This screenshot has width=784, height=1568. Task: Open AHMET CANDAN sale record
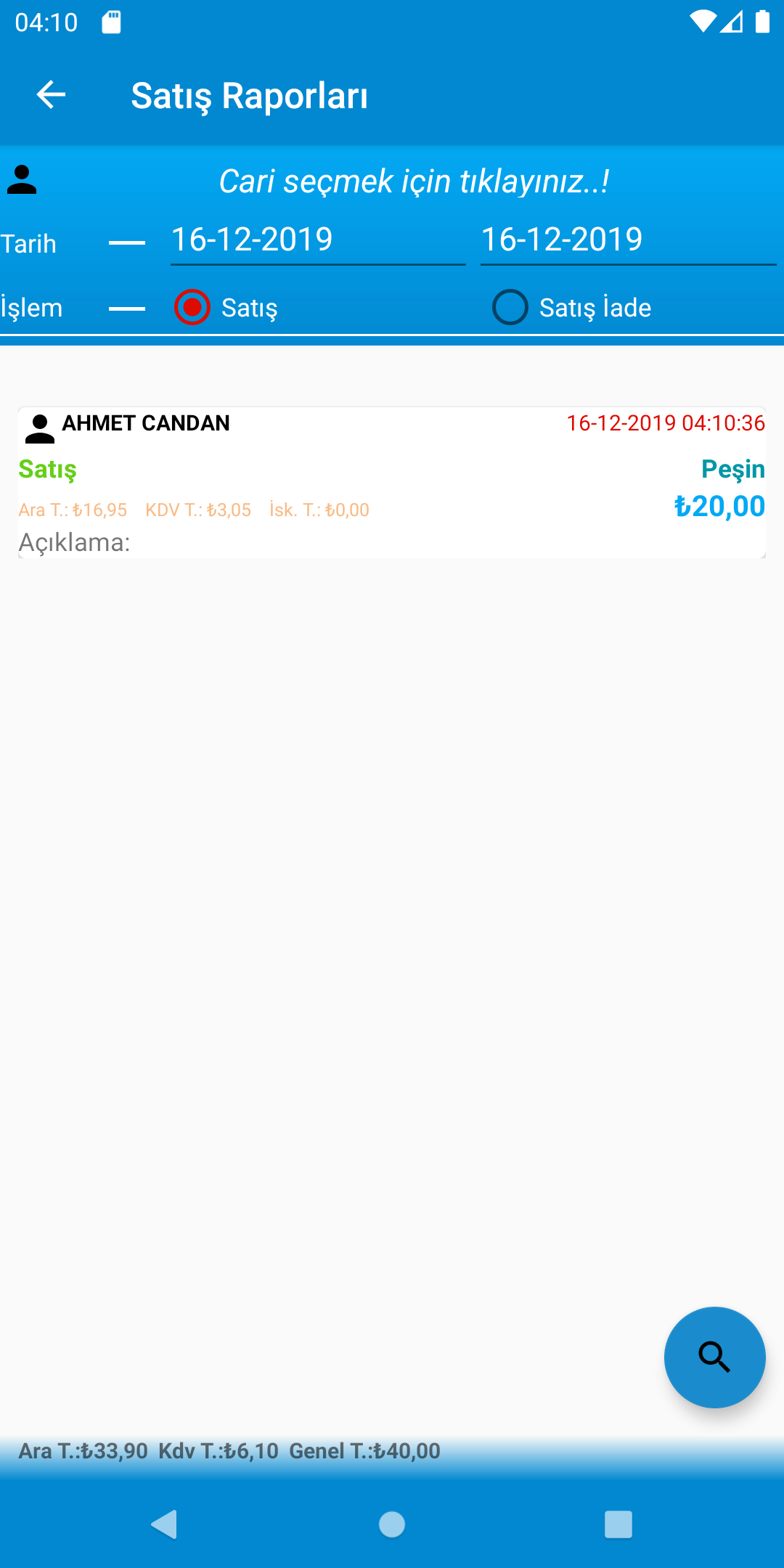392,483
